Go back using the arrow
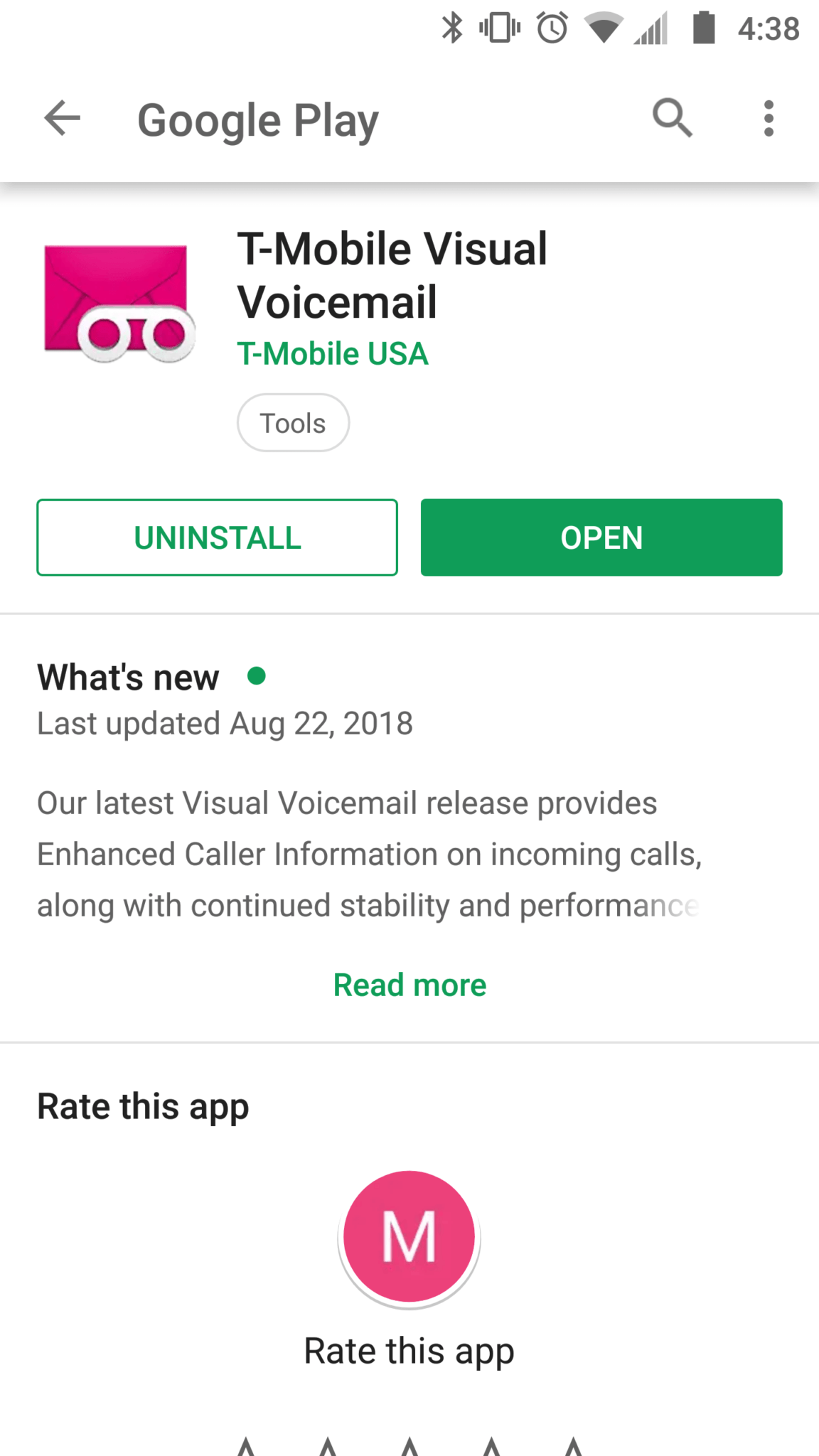The height and width of the screenshot is (1456, 819). coord(63,118)
